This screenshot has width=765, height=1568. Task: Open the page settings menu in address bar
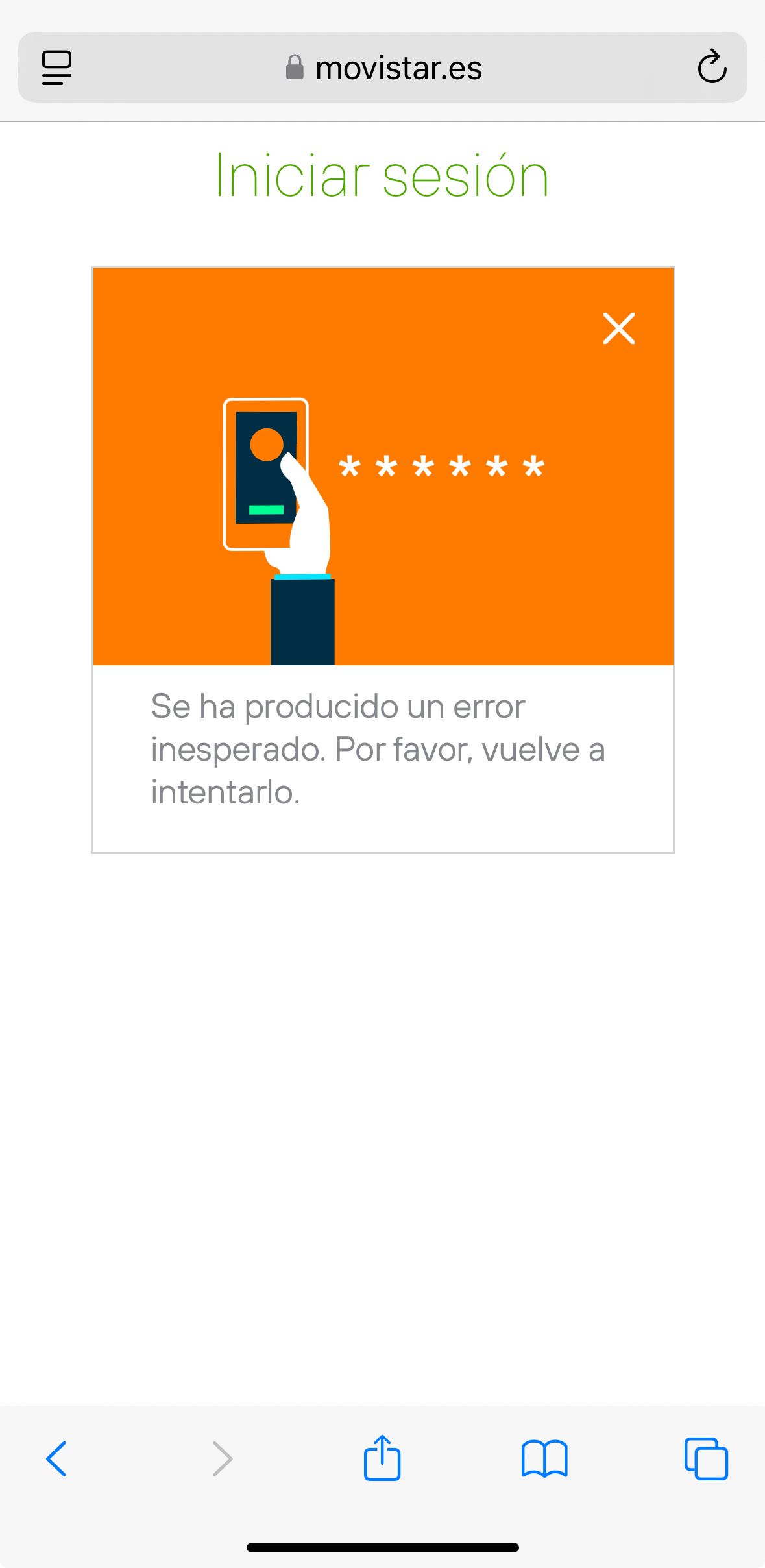[x=56, y=67]
